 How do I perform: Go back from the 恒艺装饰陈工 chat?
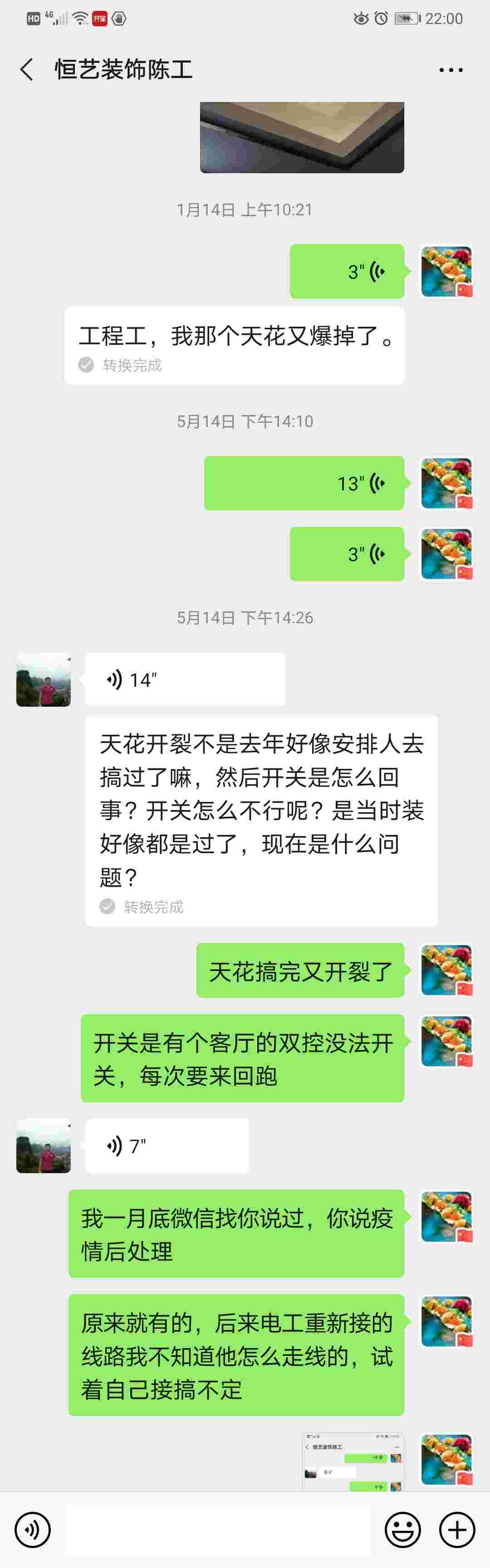27,70
